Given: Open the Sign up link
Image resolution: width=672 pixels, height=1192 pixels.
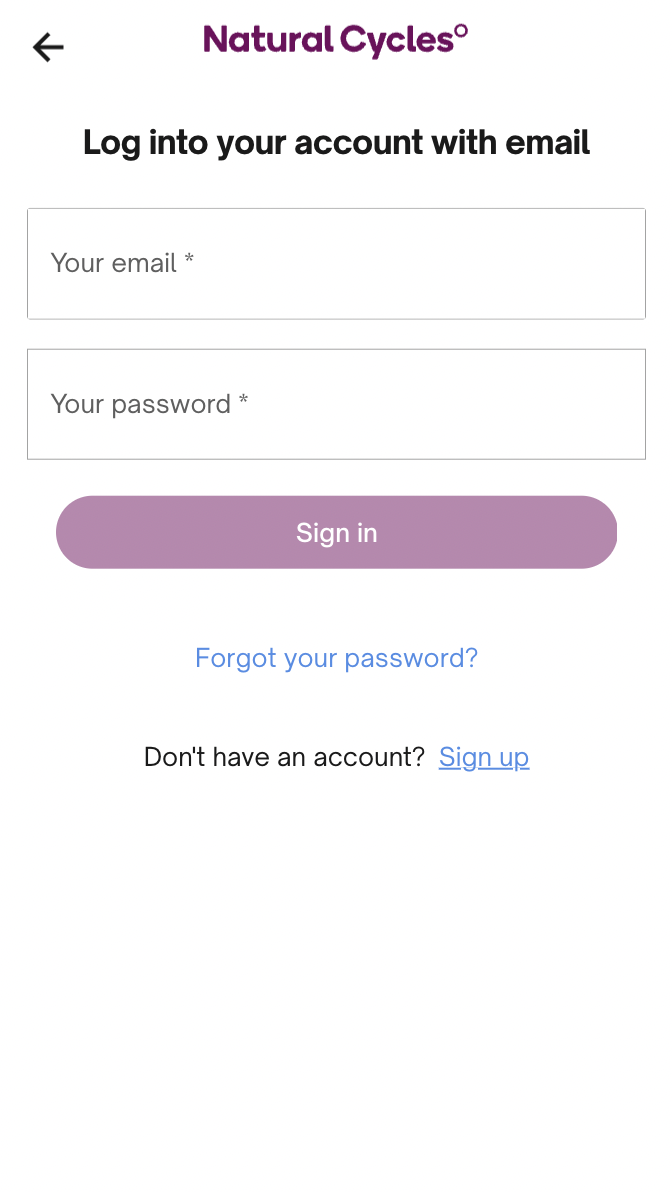Looking at the screenshot, I should [x=484, y=757].
